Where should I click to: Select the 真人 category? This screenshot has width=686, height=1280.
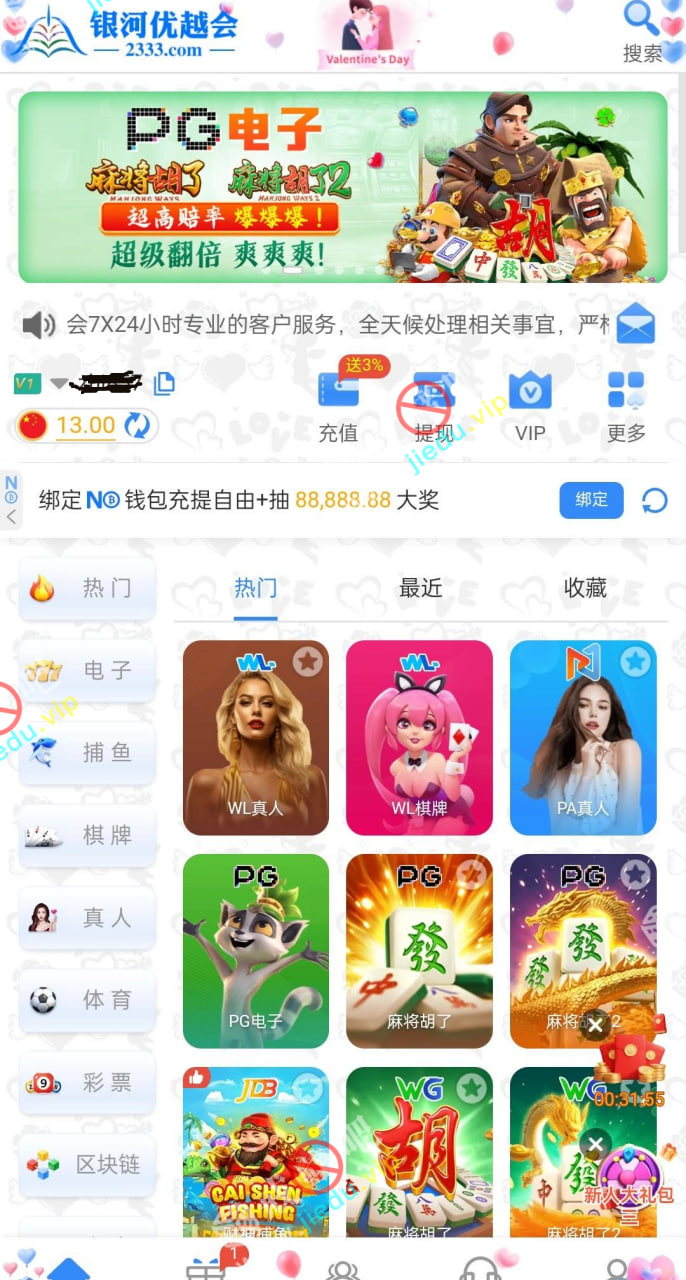pos(87,917)
